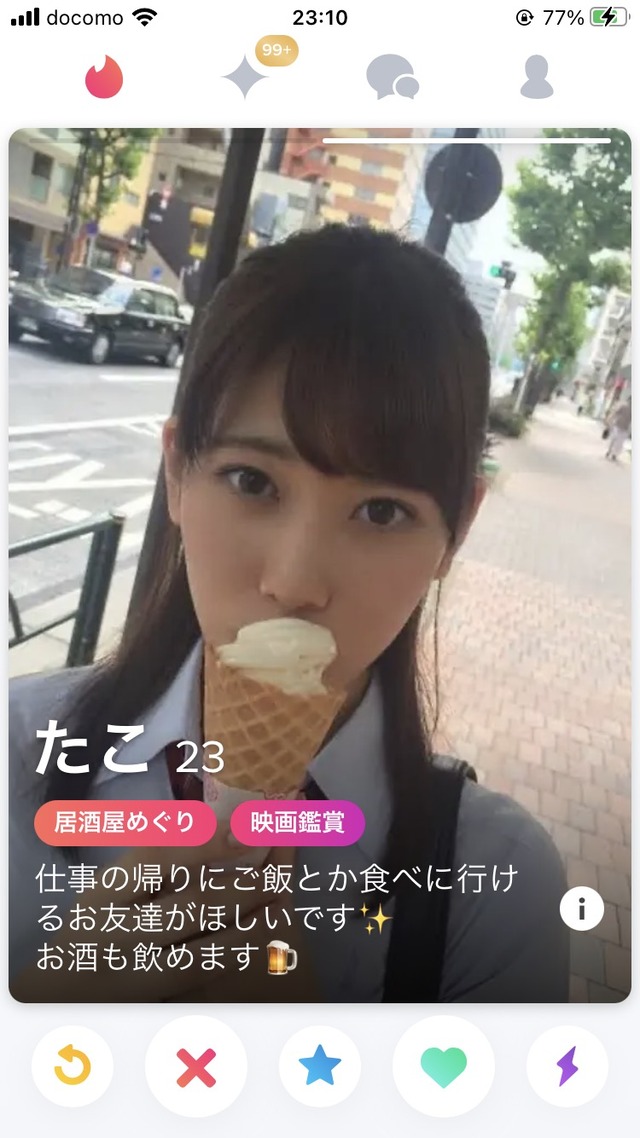Screen dimensions: 640x1138
Task: Pass with the red X button
Action: tap(196, 1066)
